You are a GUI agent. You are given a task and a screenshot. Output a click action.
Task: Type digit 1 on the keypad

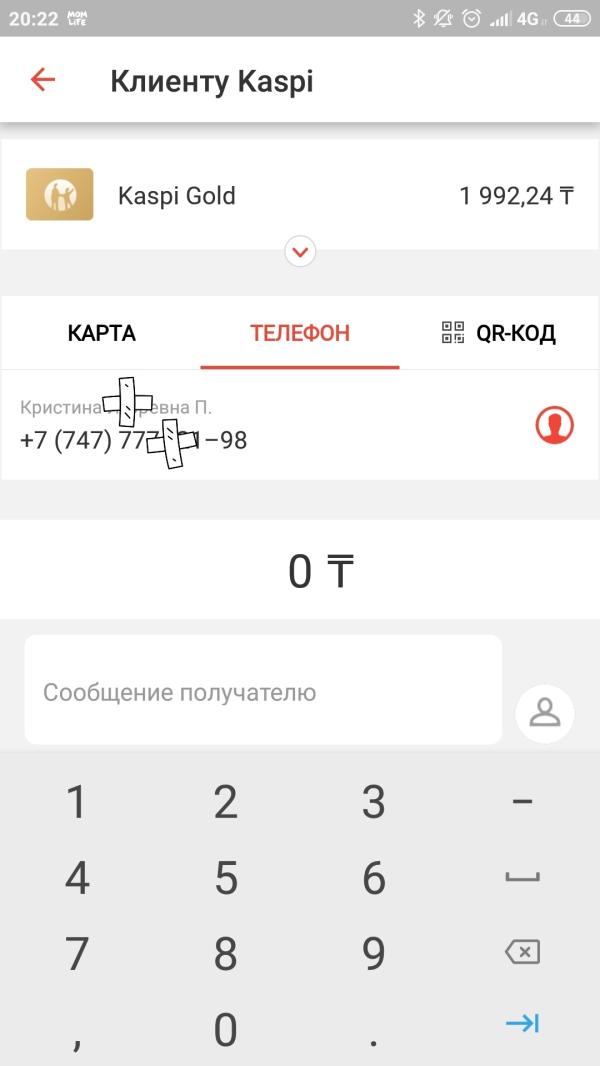[76, 802]
